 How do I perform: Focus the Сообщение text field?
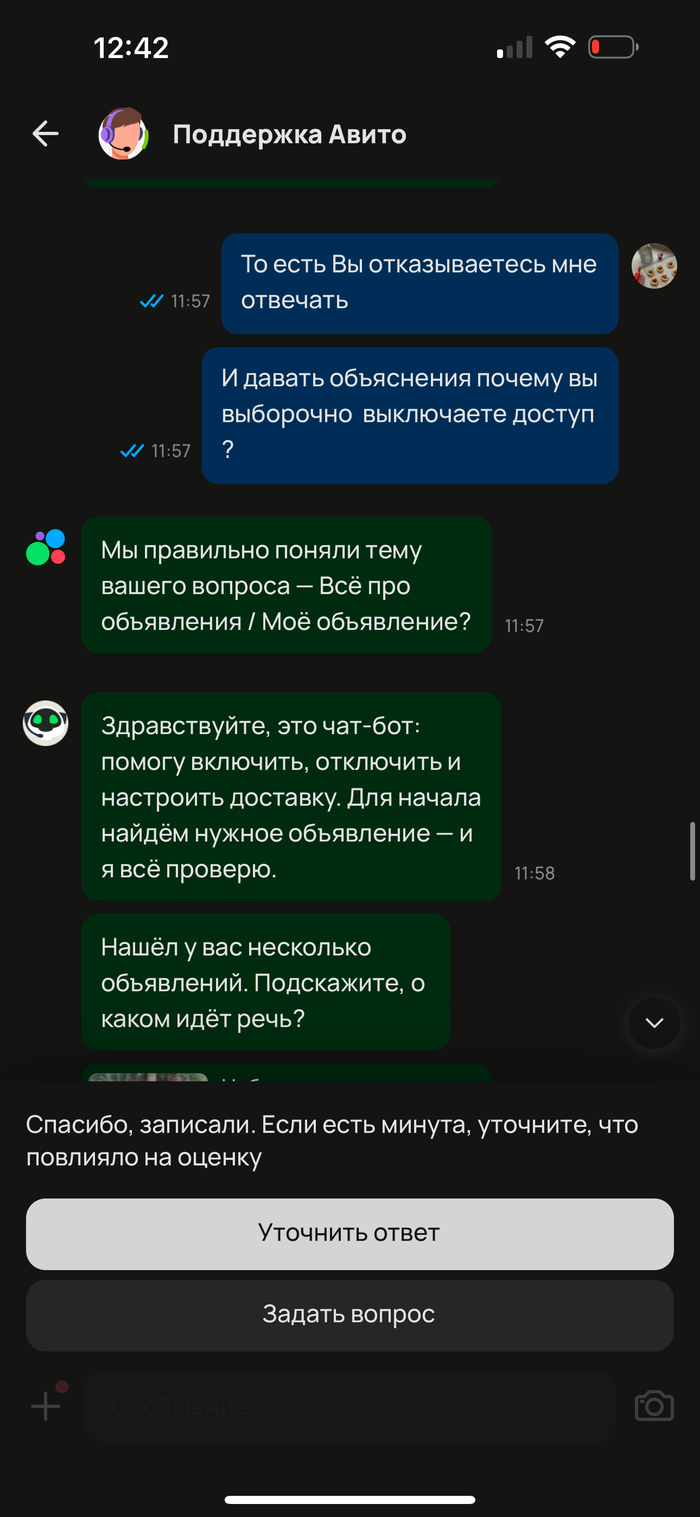tap(349, 1406)
